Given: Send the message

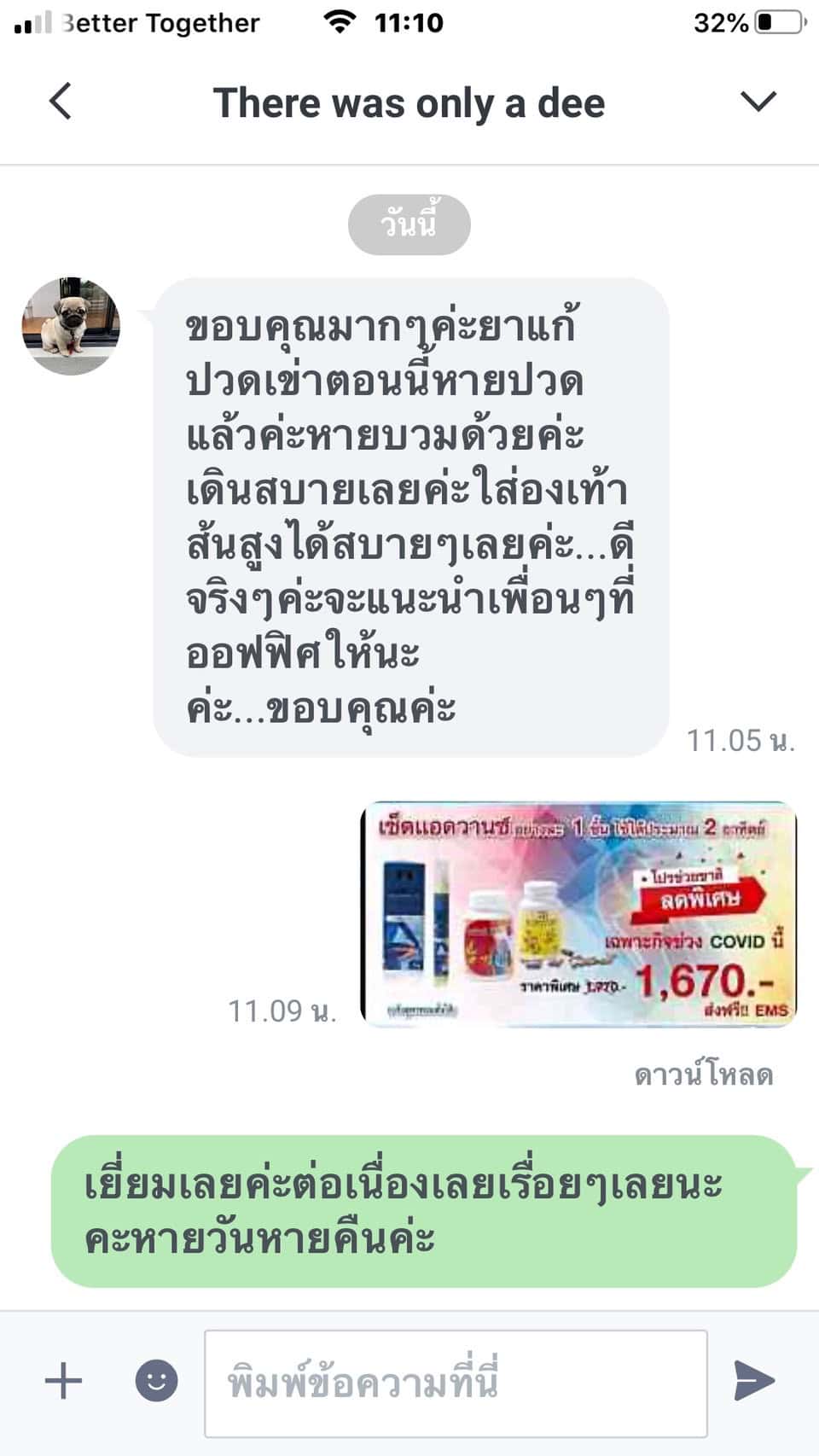Looking at the screenshot, I should (754, 1380).
